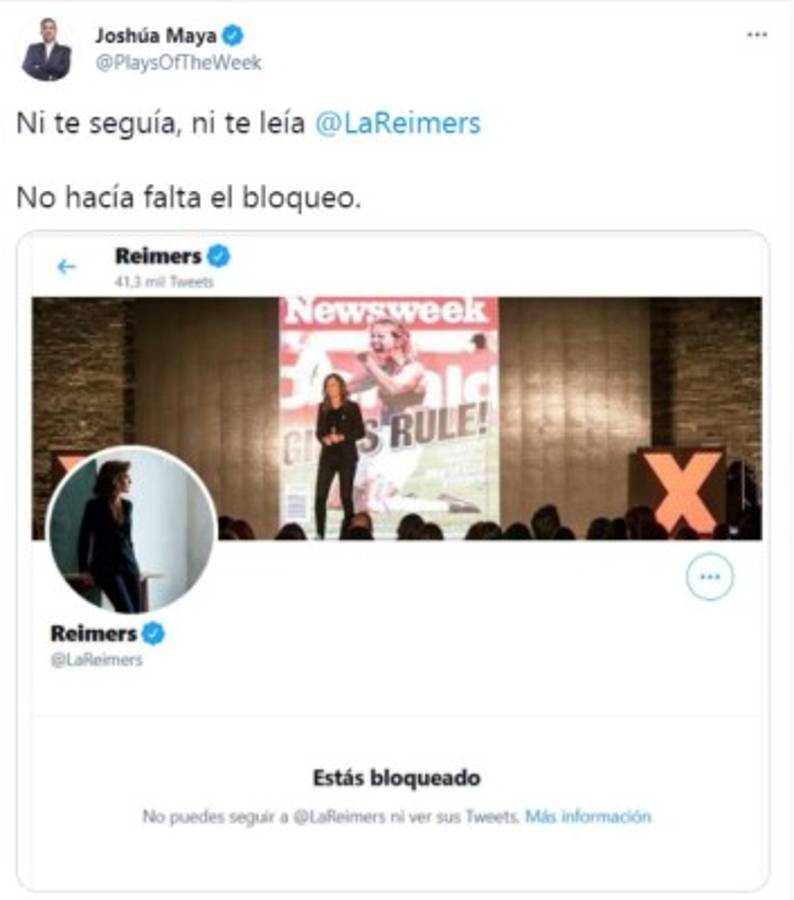Open the three-dot menu on the tweet

(756, 33)
